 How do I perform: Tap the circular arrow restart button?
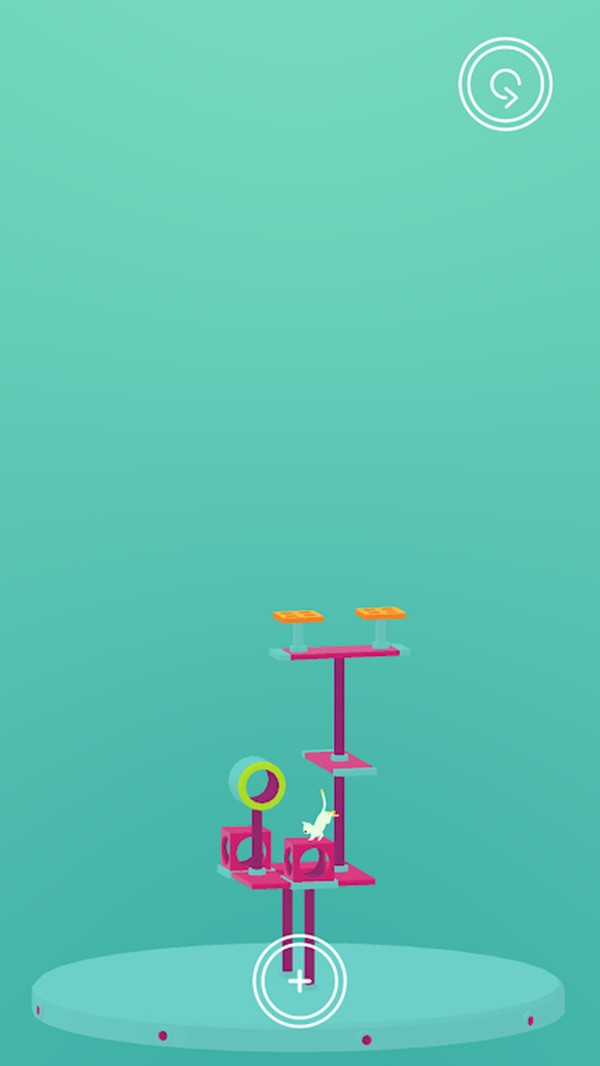[x=505, y=85]
